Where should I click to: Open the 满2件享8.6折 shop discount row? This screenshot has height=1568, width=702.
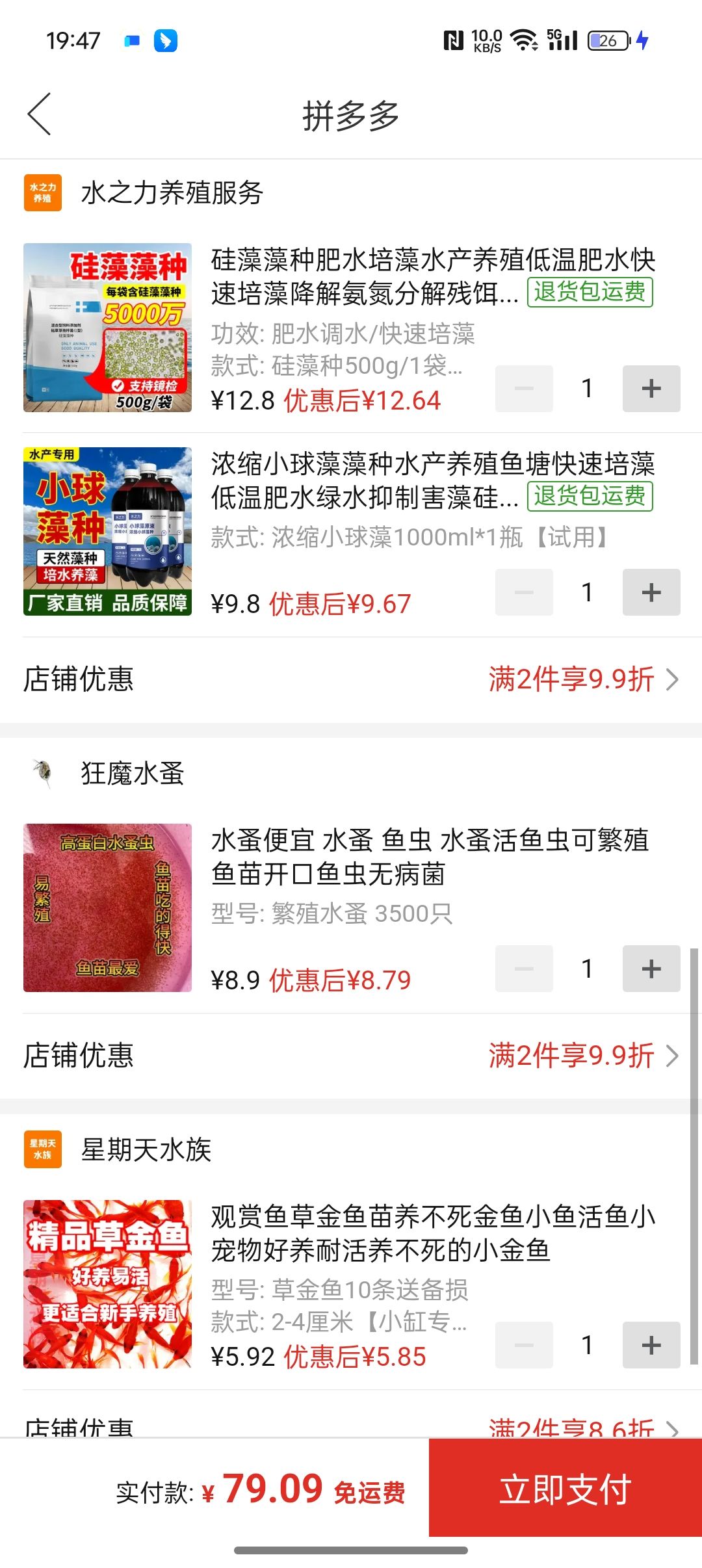click(583, 1428)
